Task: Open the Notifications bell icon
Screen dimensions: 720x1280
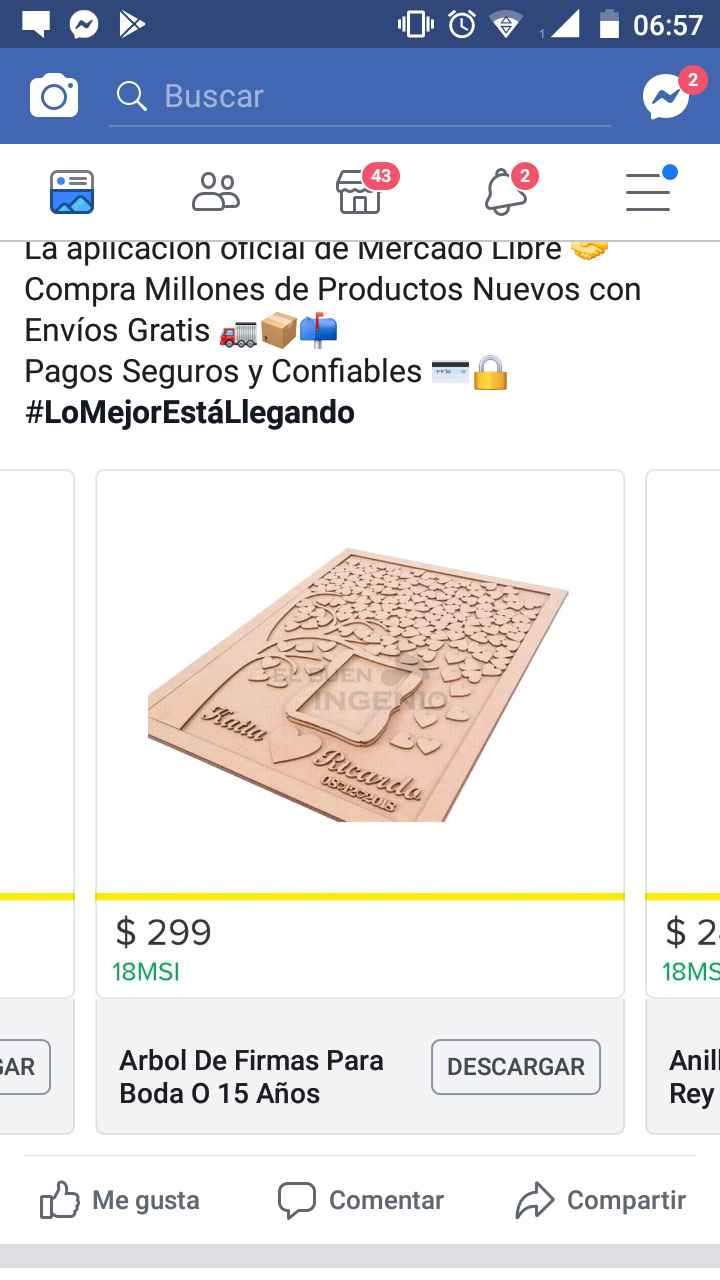Action: [x=506, y=190]
